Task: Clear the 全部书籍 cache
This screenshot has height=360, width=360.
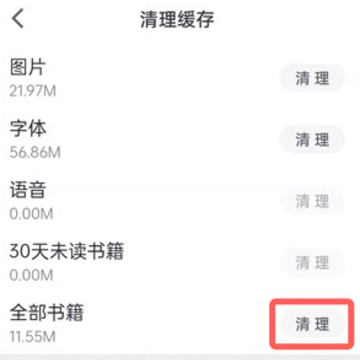Action: tap(312, 324)
